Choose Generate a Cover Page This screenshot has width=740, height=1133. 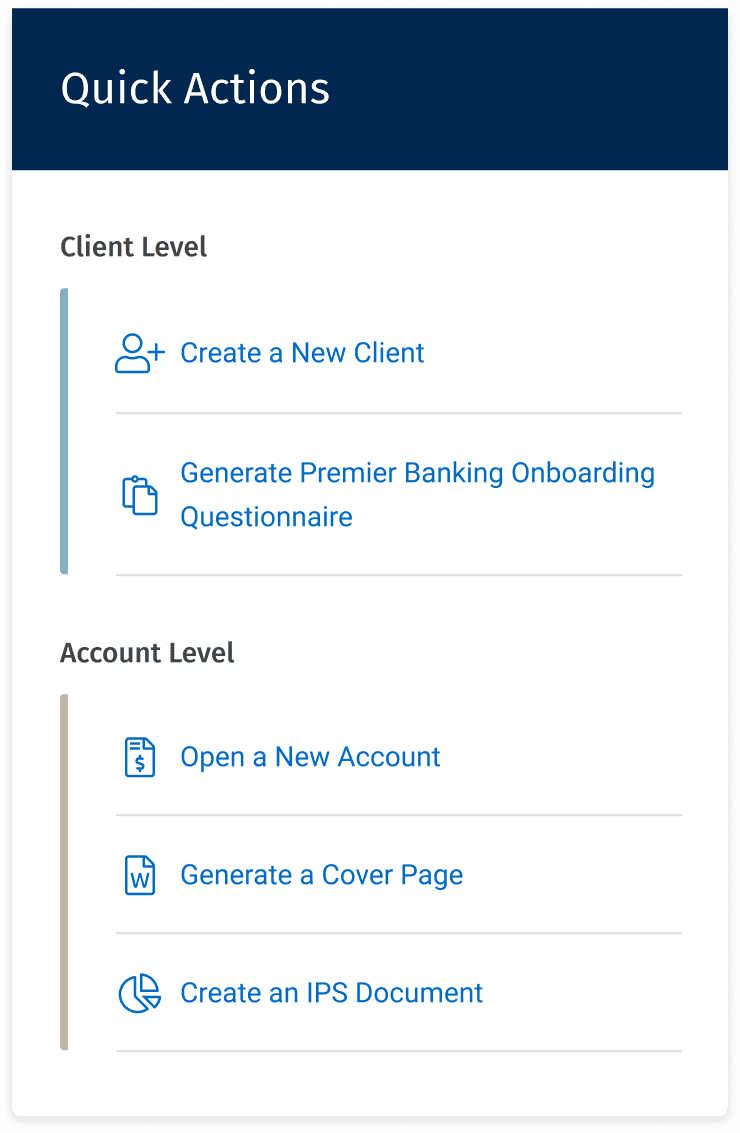point(322,875)
